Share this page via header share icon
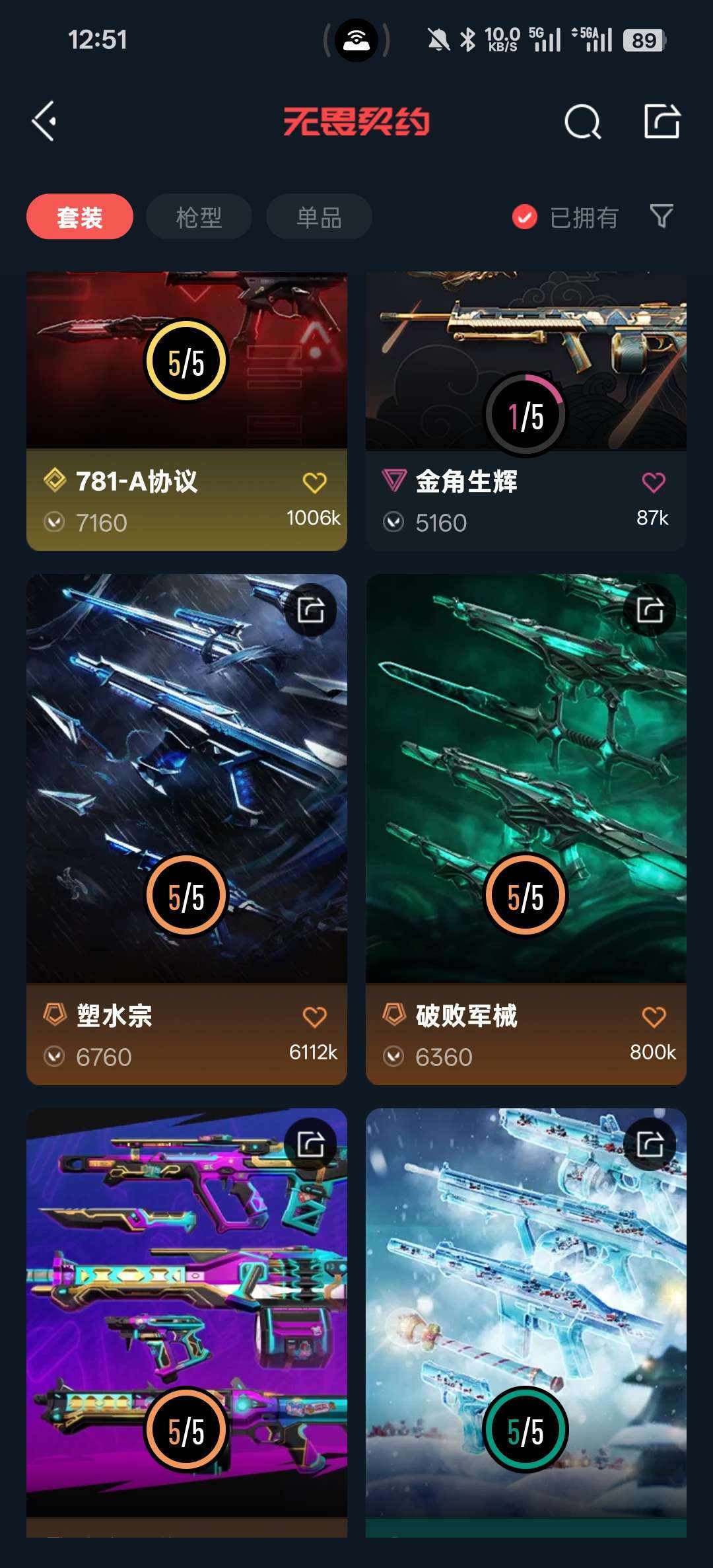Image resolution: width=713 pixels, height=1568 pixels. pyautogui.click(x=662, y=122)
